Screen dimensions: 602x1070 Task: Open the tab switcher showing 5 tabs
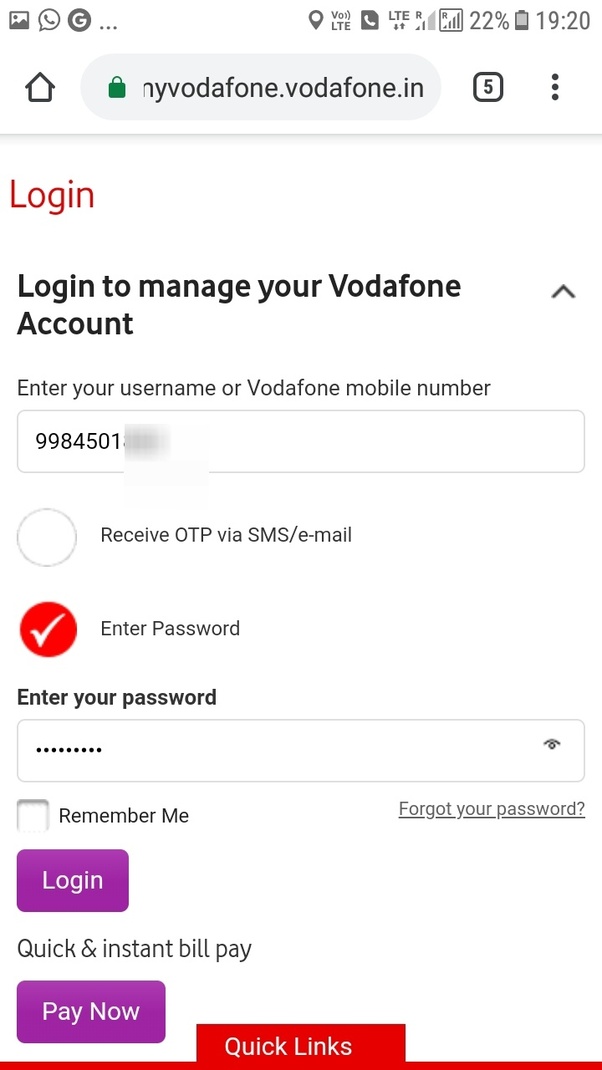[x=487, y=88]
